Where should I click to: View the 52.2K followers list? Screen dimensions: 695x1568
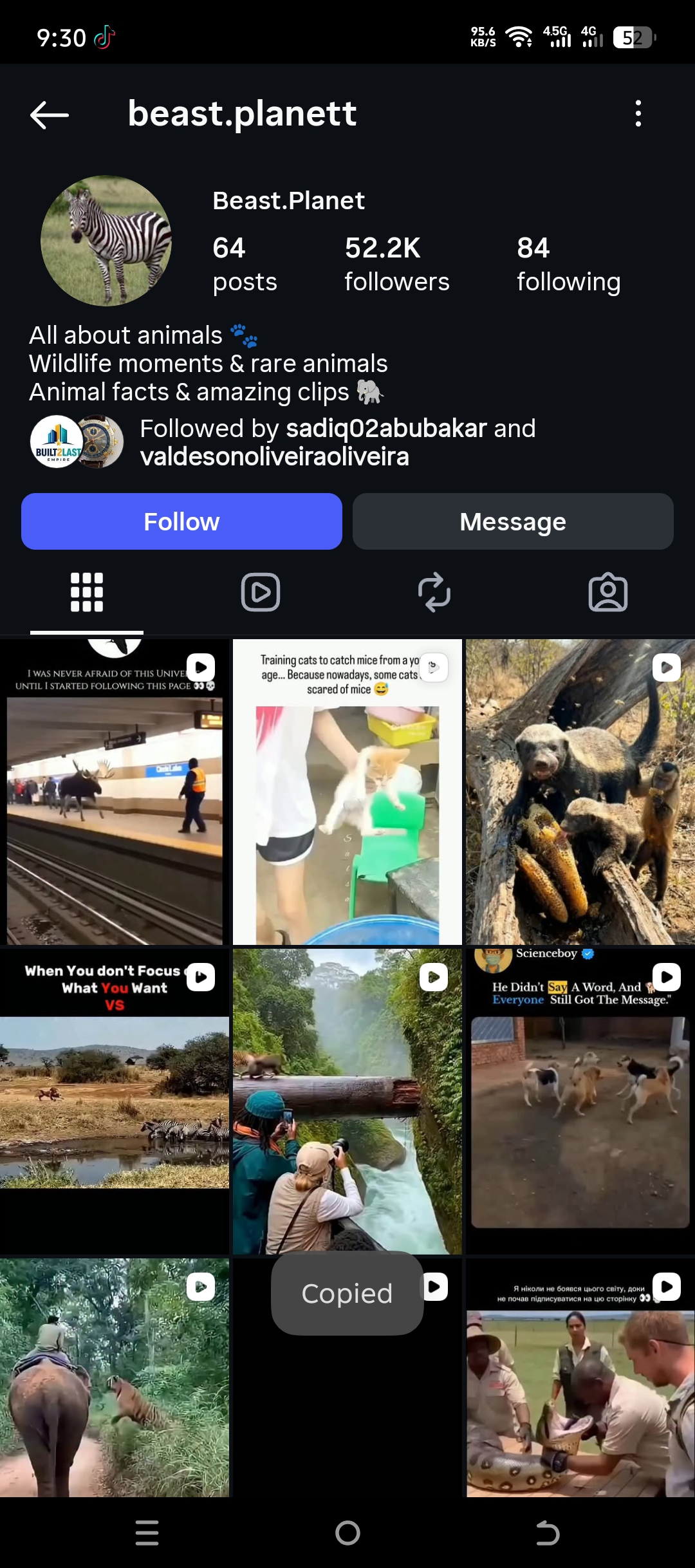coord(396,264)
